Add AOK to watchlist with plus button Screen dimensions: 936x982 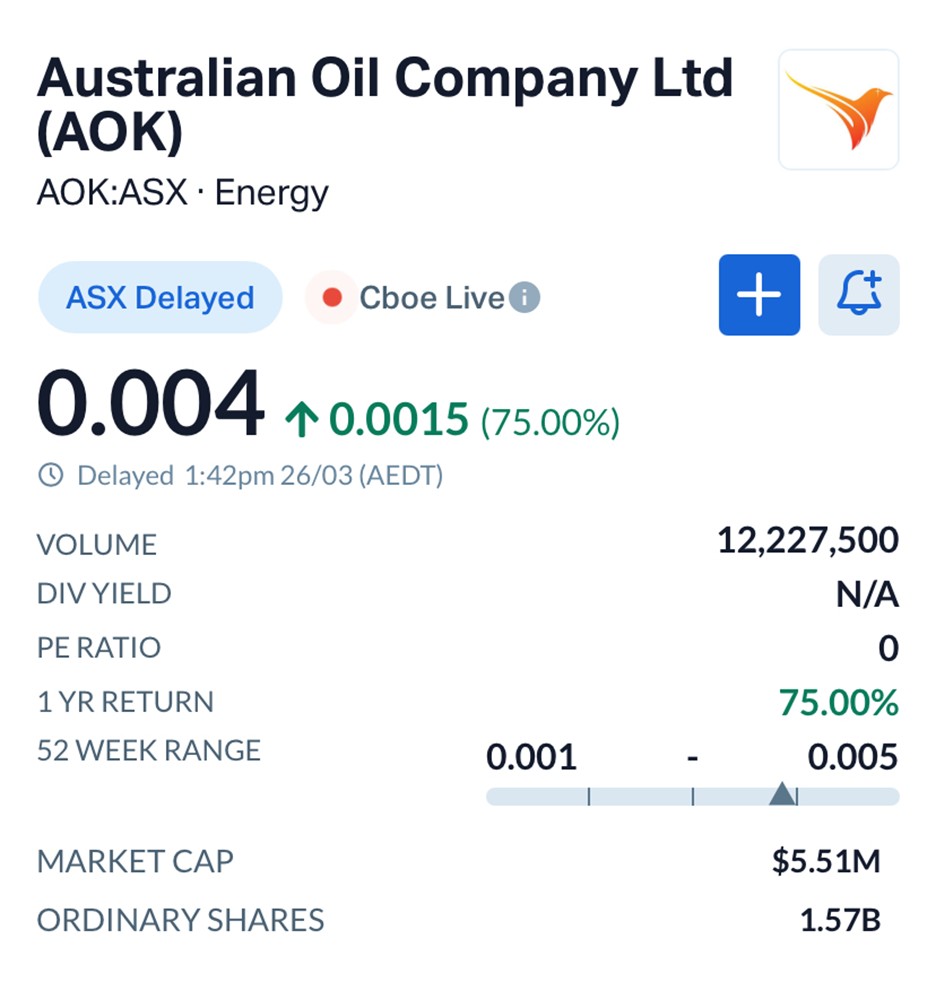759,295
